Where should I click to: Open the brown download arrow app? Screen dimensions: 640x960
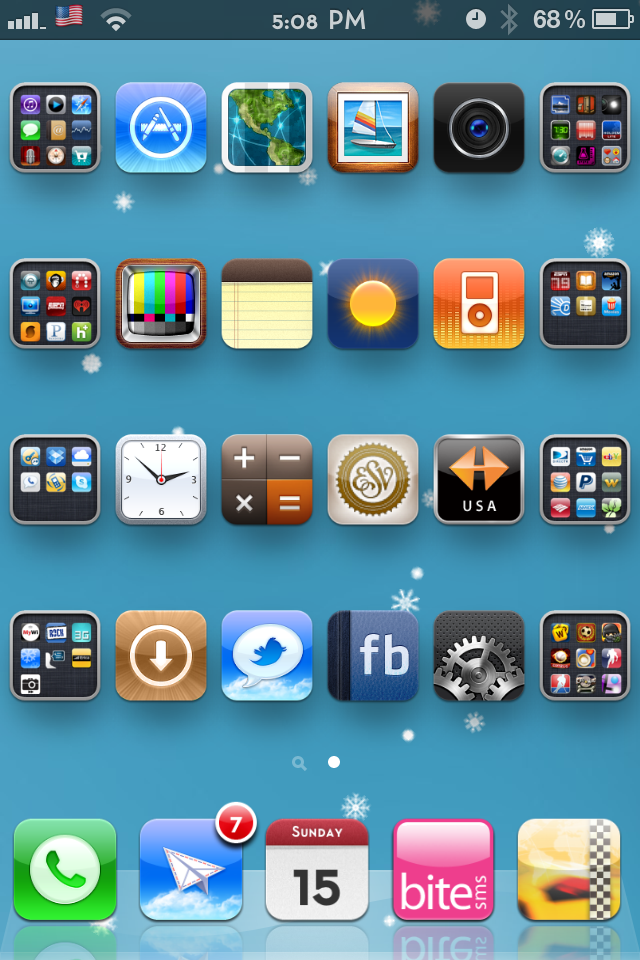click(x=161, y=656)
